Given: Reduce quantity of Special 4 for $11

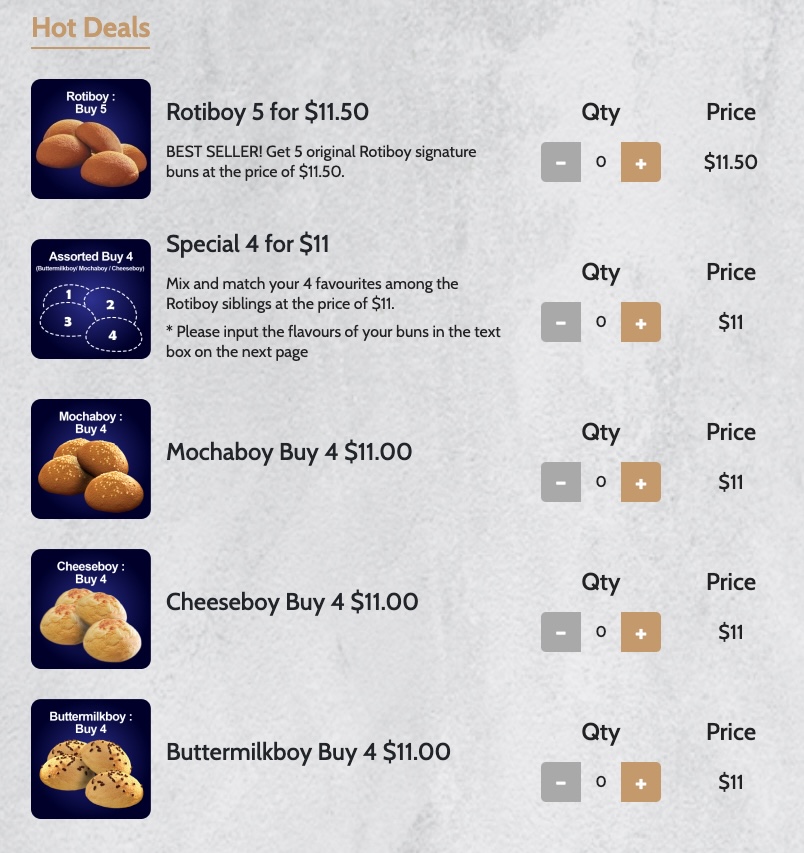Looking at the screenshot, I should click(560, 322).
